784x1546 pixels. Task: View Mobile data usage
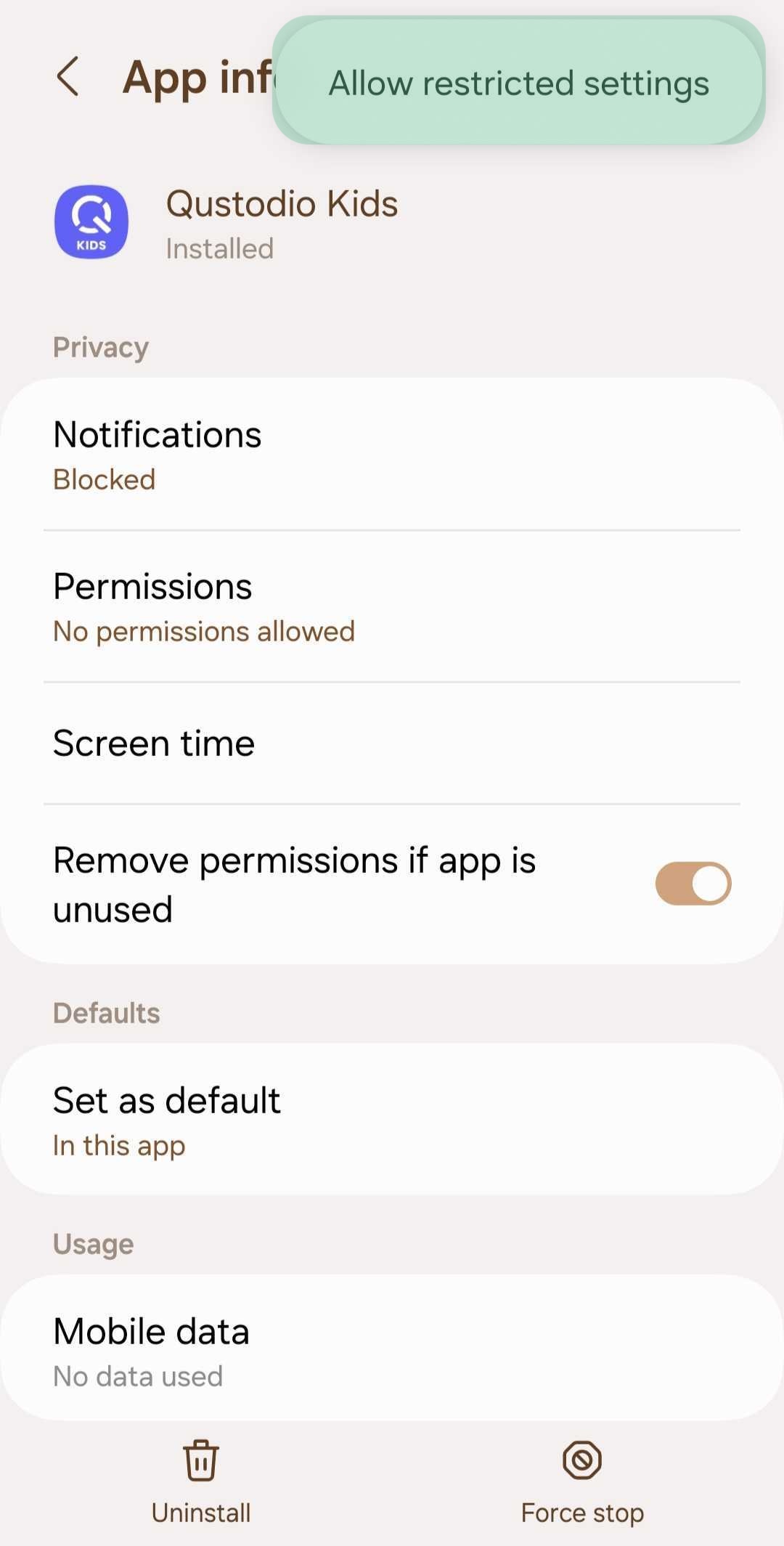[392, 1351]
